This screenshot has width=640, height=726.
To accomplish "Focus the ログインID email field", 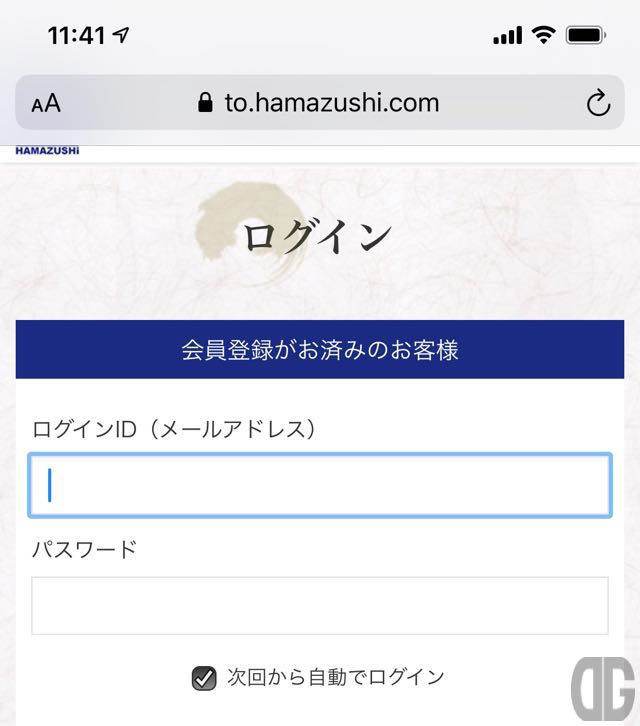I will click(320, 486).
